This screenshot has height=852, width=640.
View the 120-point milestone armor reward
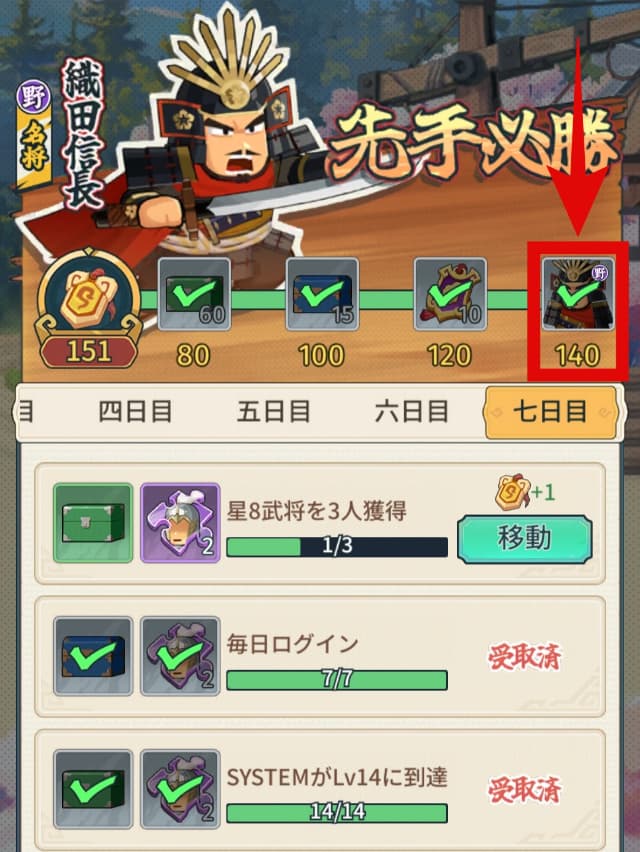coord(450,295)
